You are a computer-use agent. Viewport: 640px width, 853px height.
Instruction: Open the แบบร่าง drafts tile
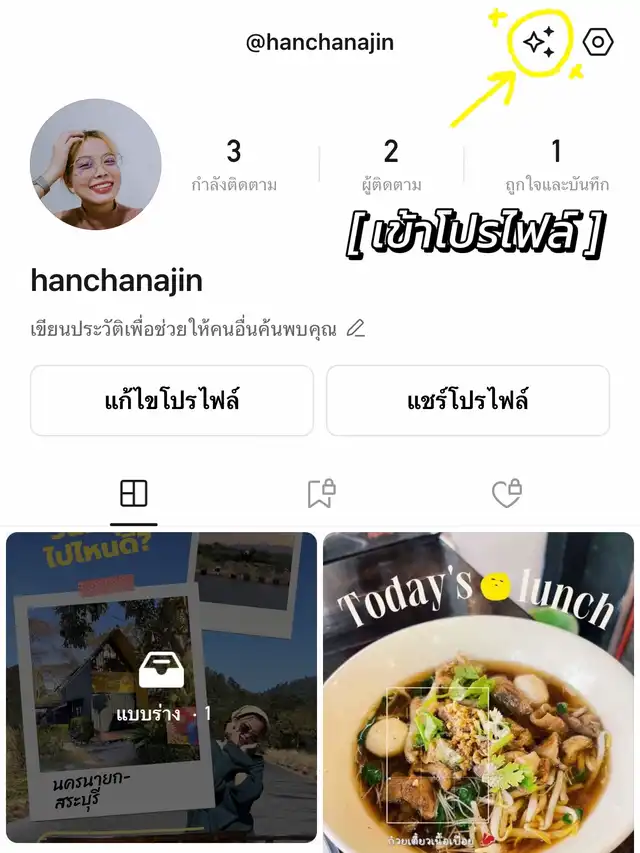162,686
